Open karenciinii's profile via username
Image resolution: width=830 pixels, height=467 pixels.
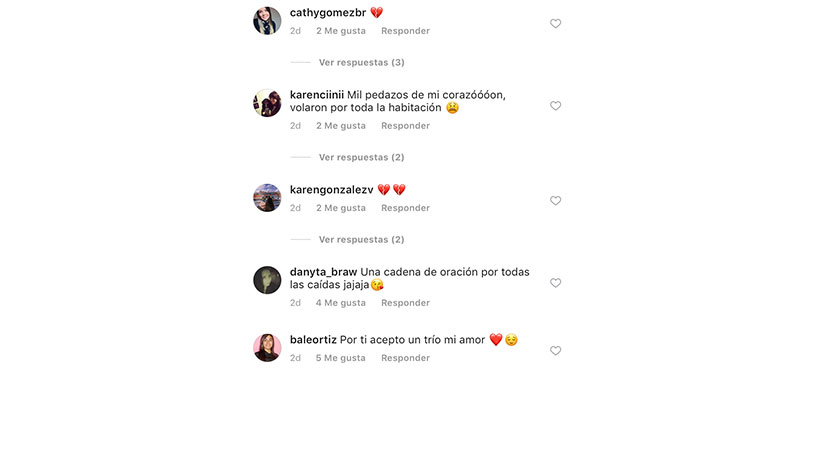point(318,95)
